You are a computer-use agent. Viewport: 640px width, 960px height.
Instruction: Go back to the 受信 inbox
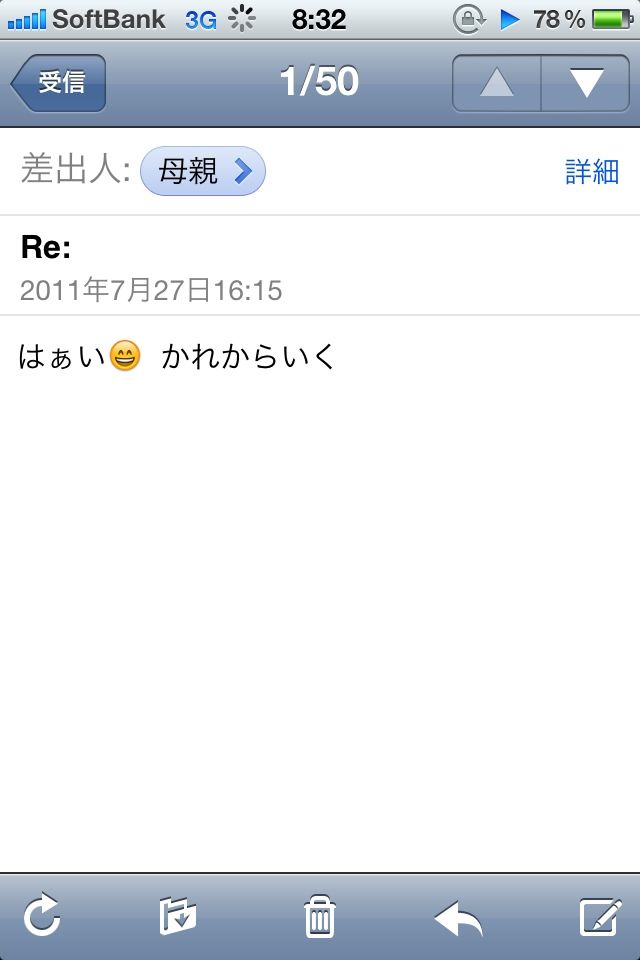59,83
